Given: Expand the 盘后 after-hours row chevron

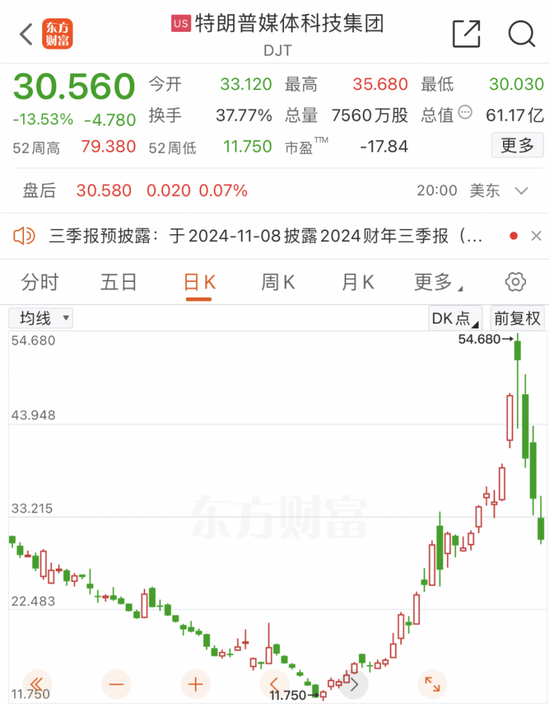Looking at the screenshot, I should coord(521,191).
